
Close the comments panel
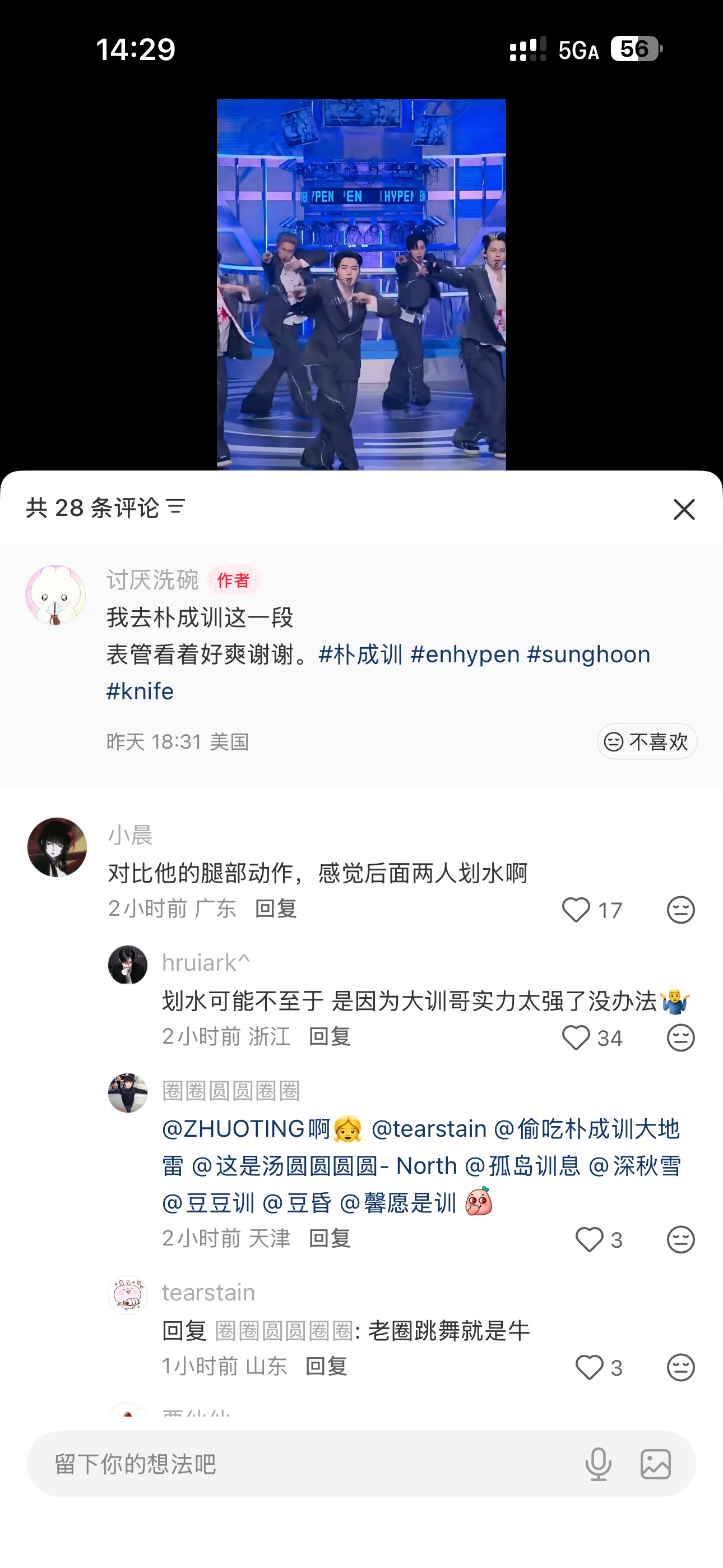click(x=683, y=509)
